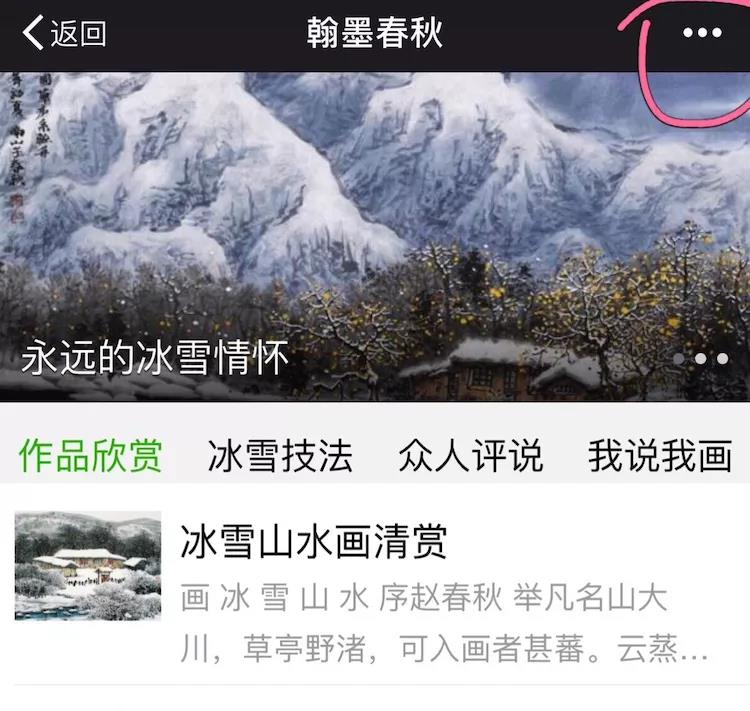Screen dimensions: 750x711
Task: Go back using the 返回 button
Action: pyautogui.click(x=65, y=34)
